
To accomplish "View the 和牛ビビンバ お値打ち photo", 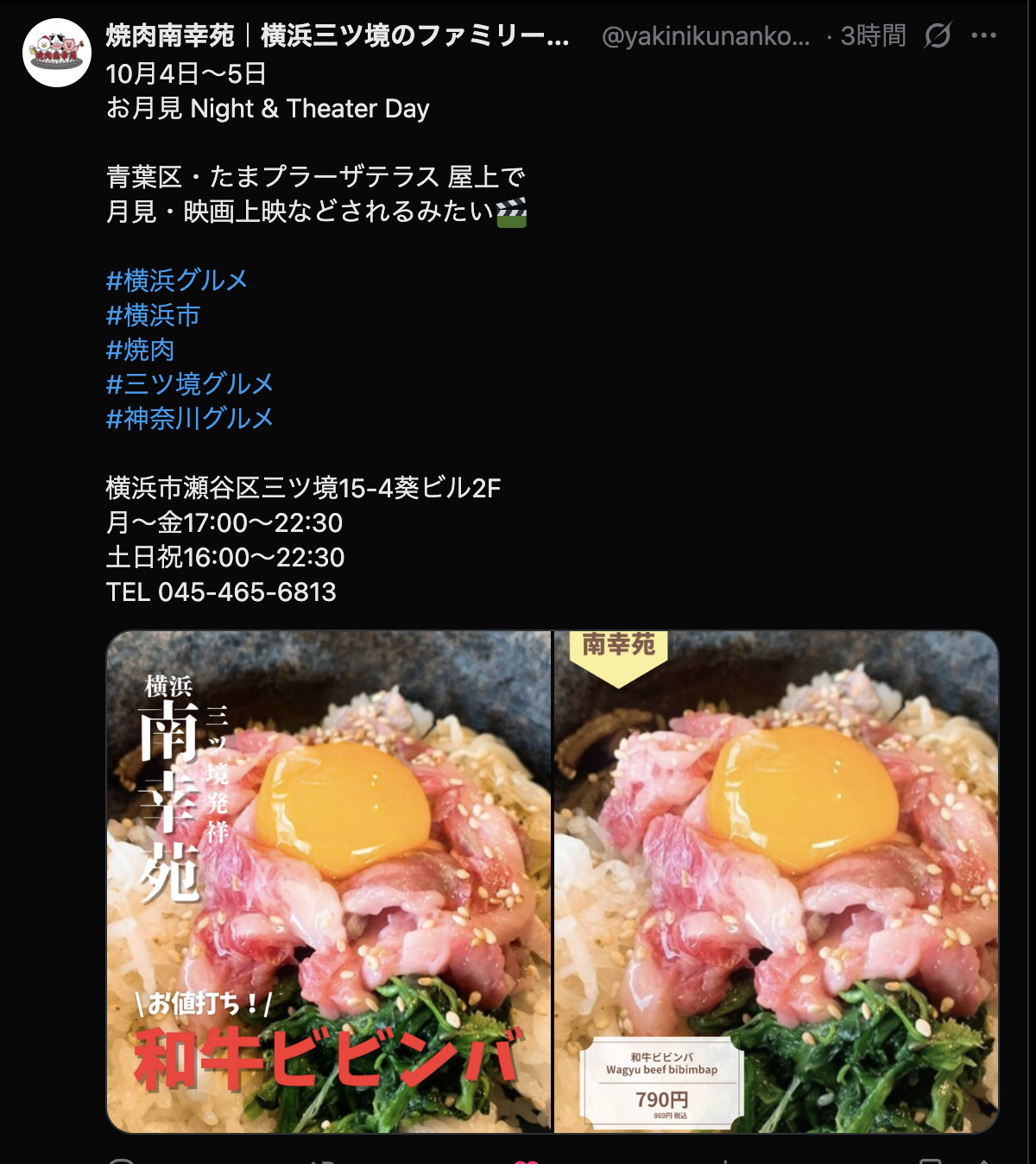I will (x=328, y=881).
